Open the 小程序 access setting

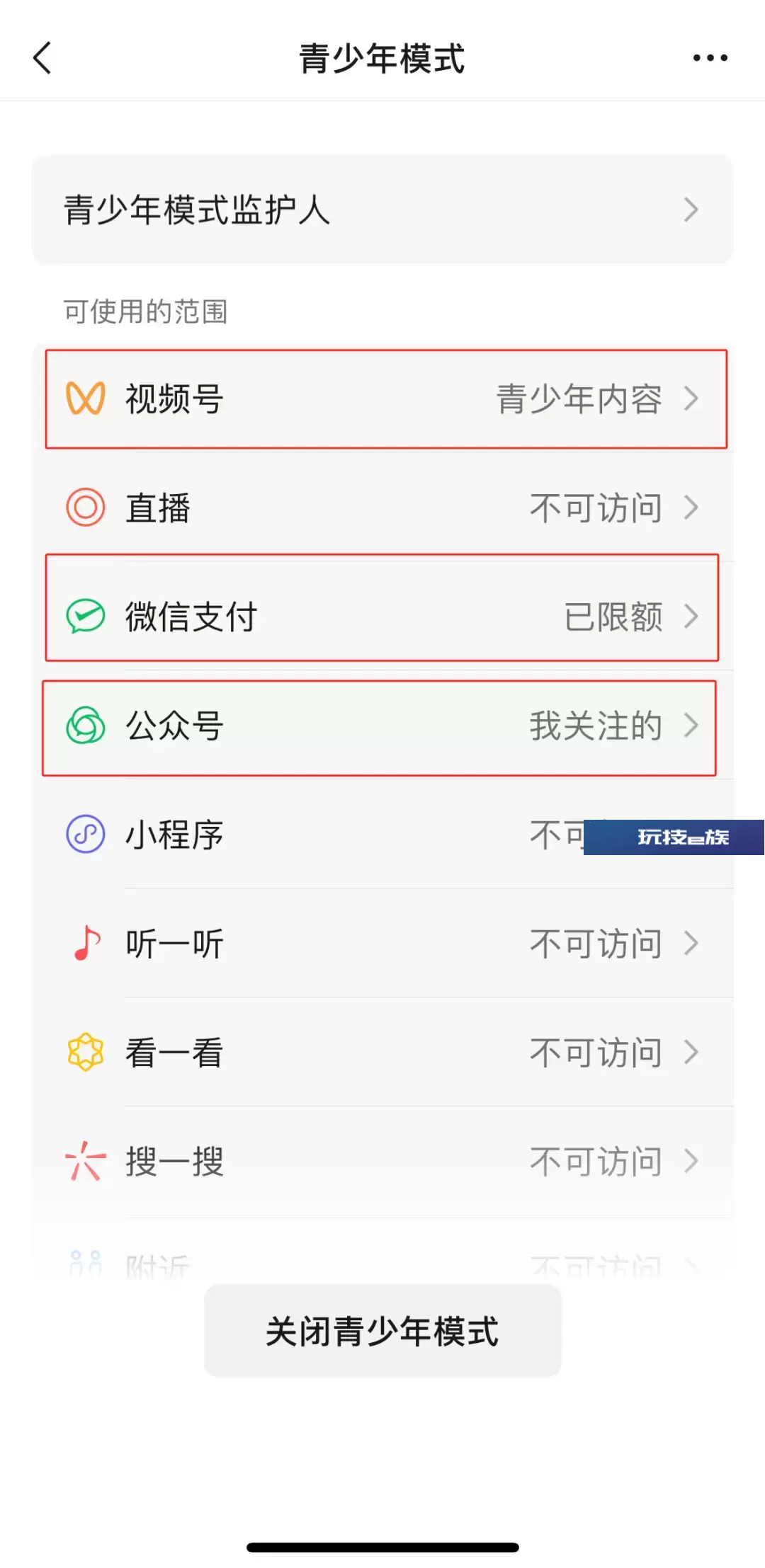(382, 835)
